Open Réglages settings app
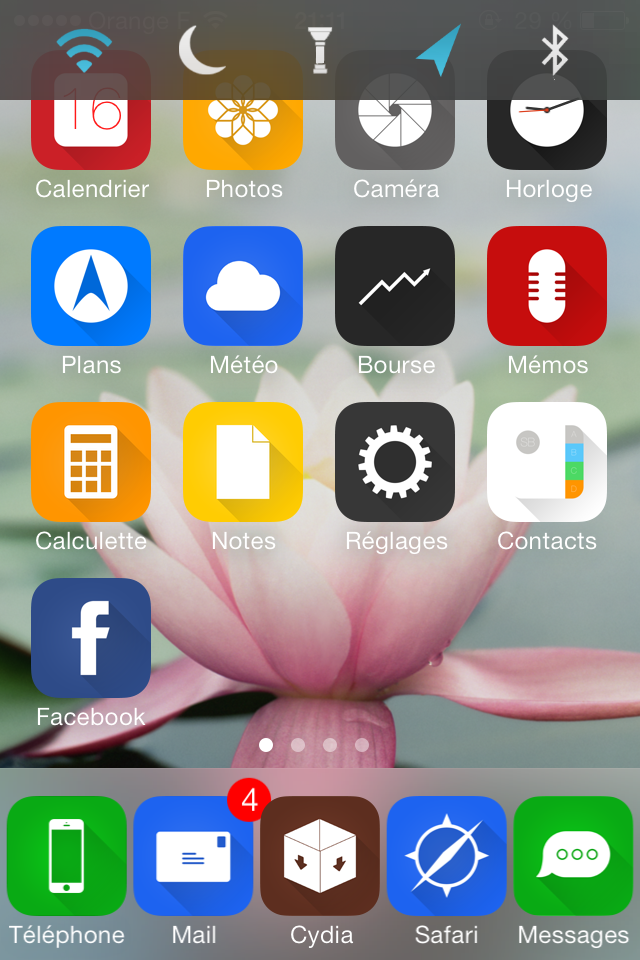Viewport: 640px width, 960px height. coord(395,462)
